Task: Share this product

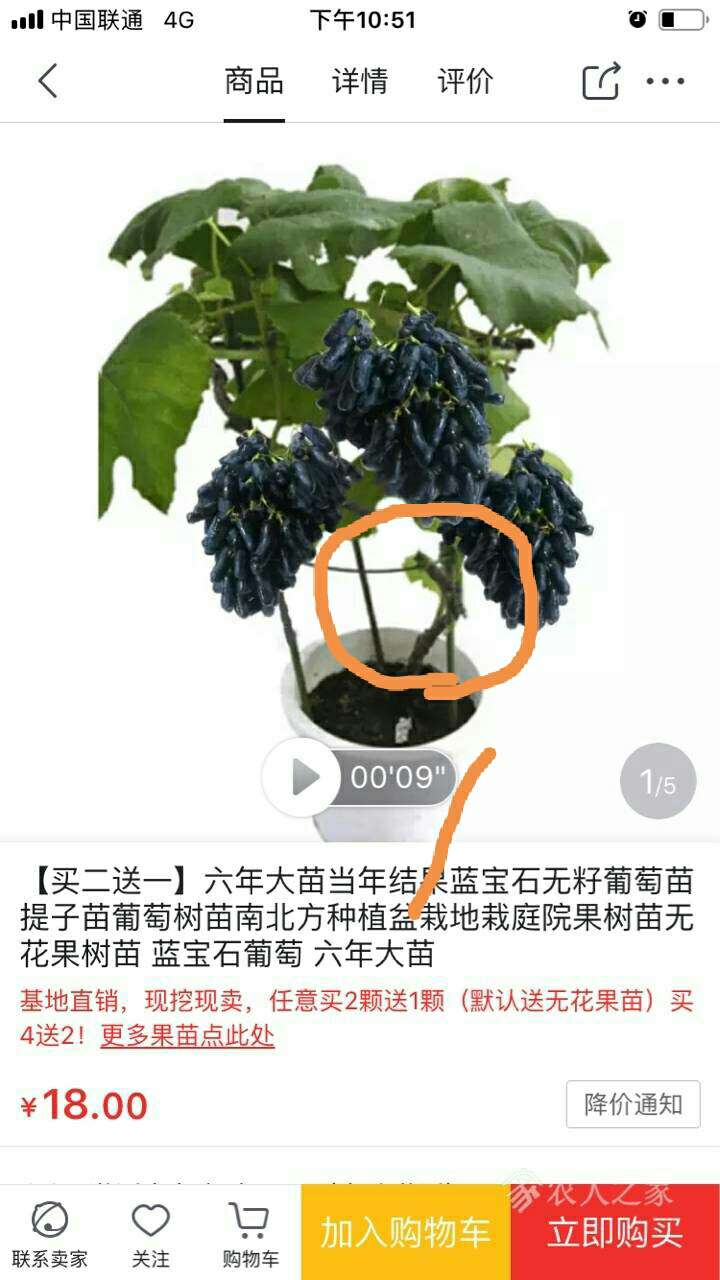Action: click(x=601, y=81)
